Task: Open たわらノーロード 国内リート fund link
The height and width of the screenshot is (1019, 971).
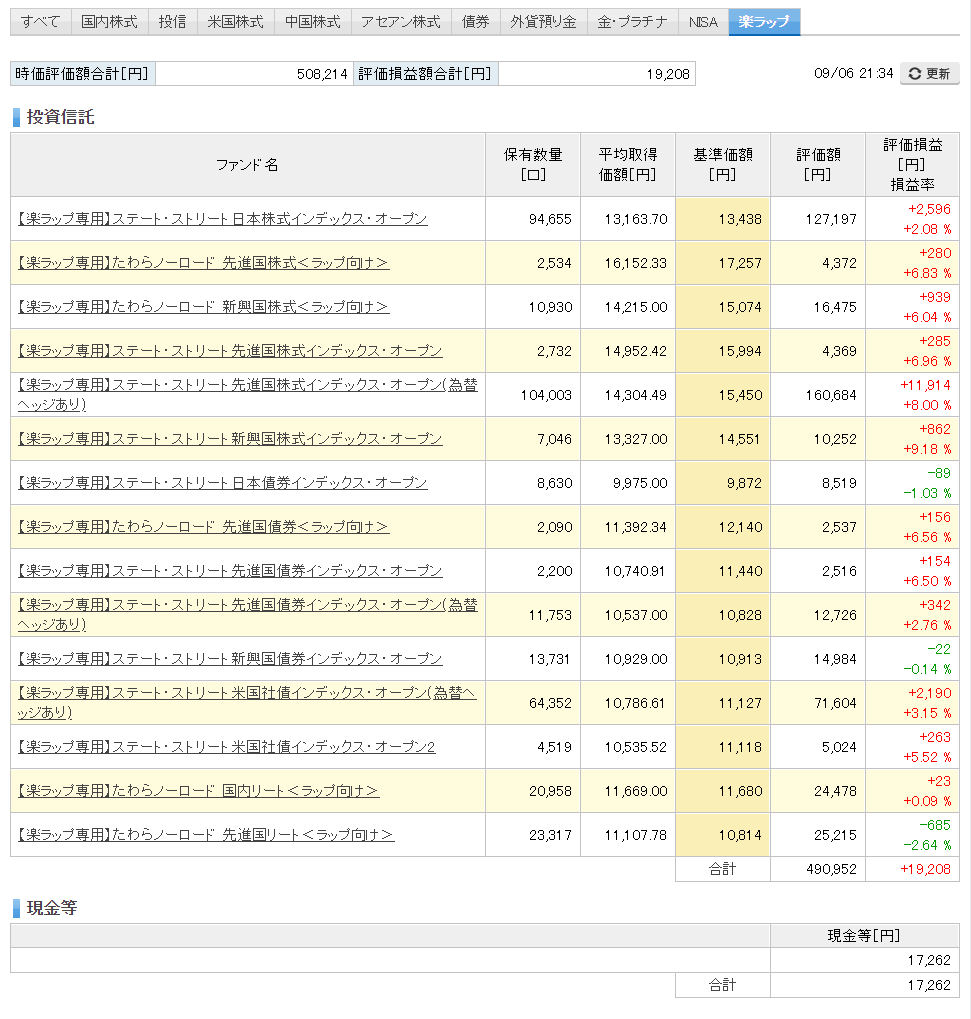Action: click(x=198, y=791)
